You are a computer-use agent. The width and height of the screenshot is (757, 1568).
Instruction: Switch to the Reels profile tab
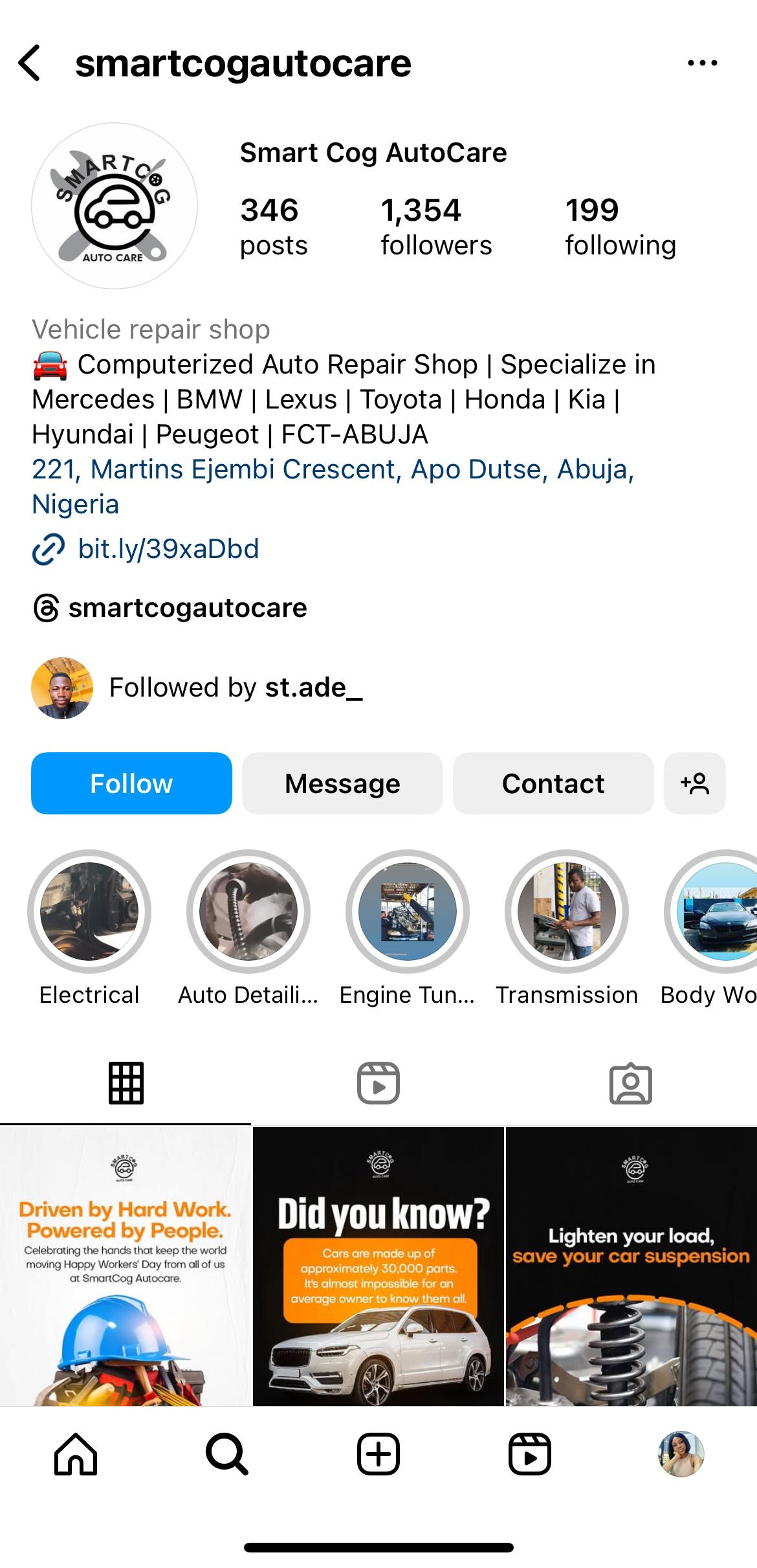[x=378, y=1082]
